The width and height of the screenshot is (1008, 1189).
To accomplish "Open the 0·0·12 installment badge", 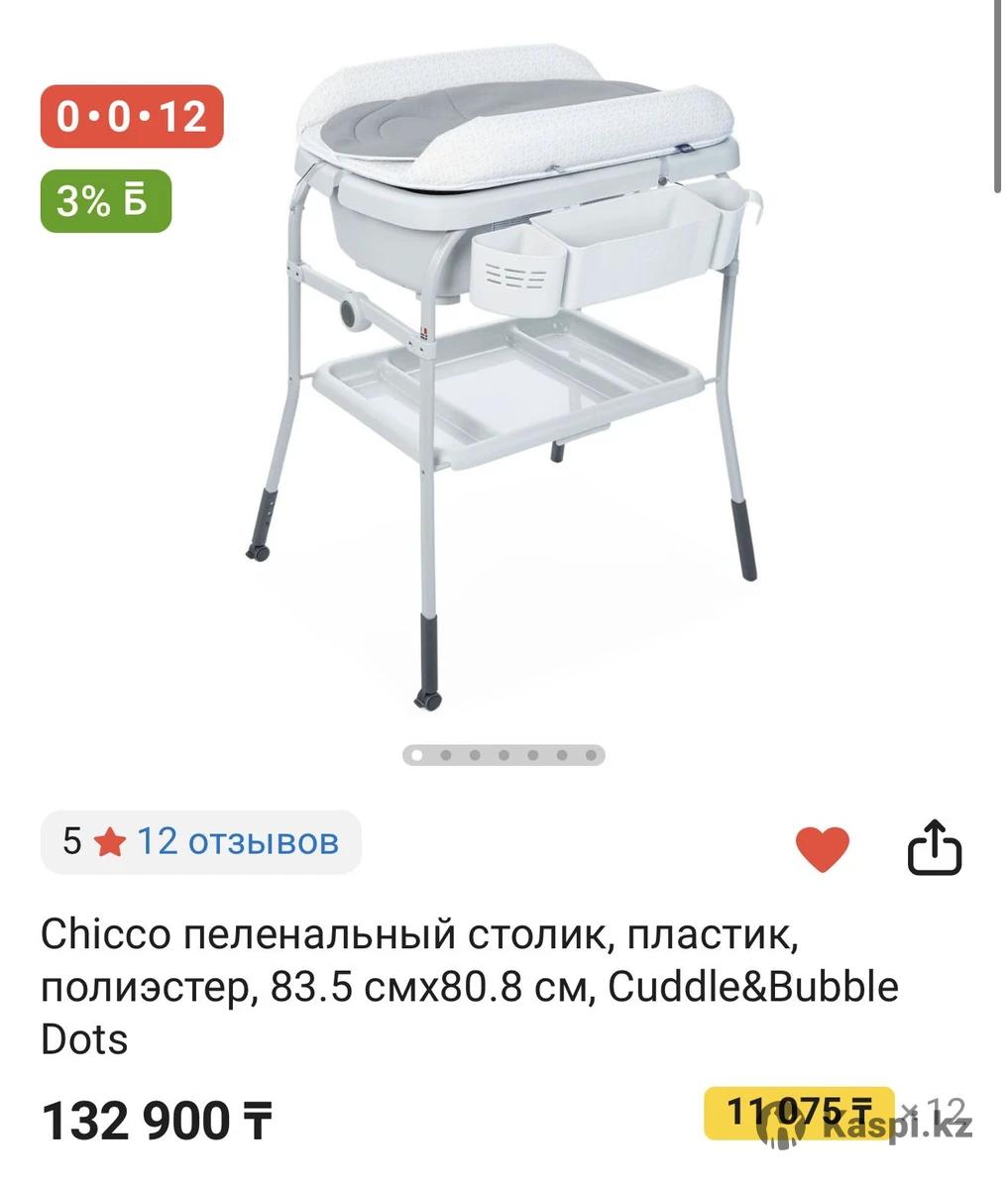I will coord(132,117).
